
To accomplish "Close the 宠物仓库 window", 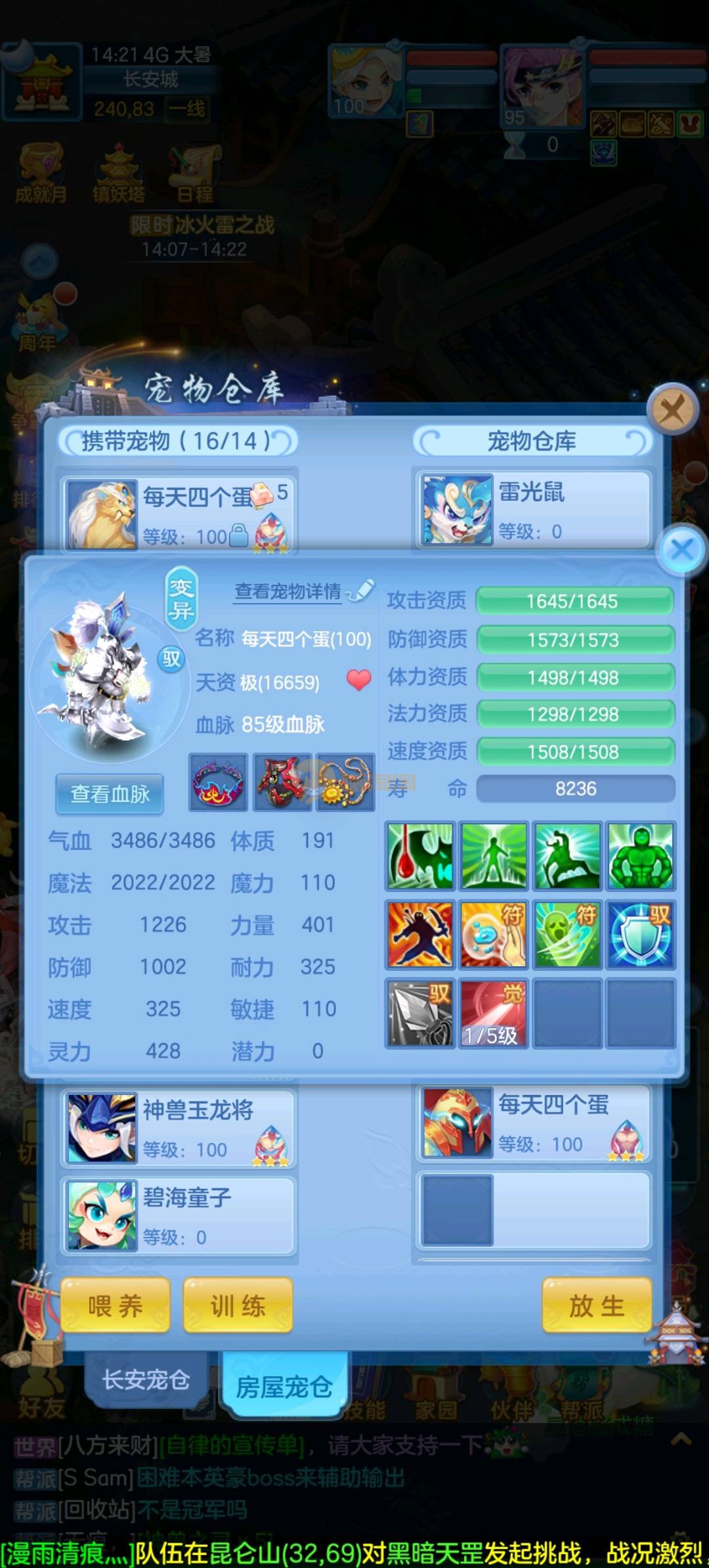I will point(672,410).
